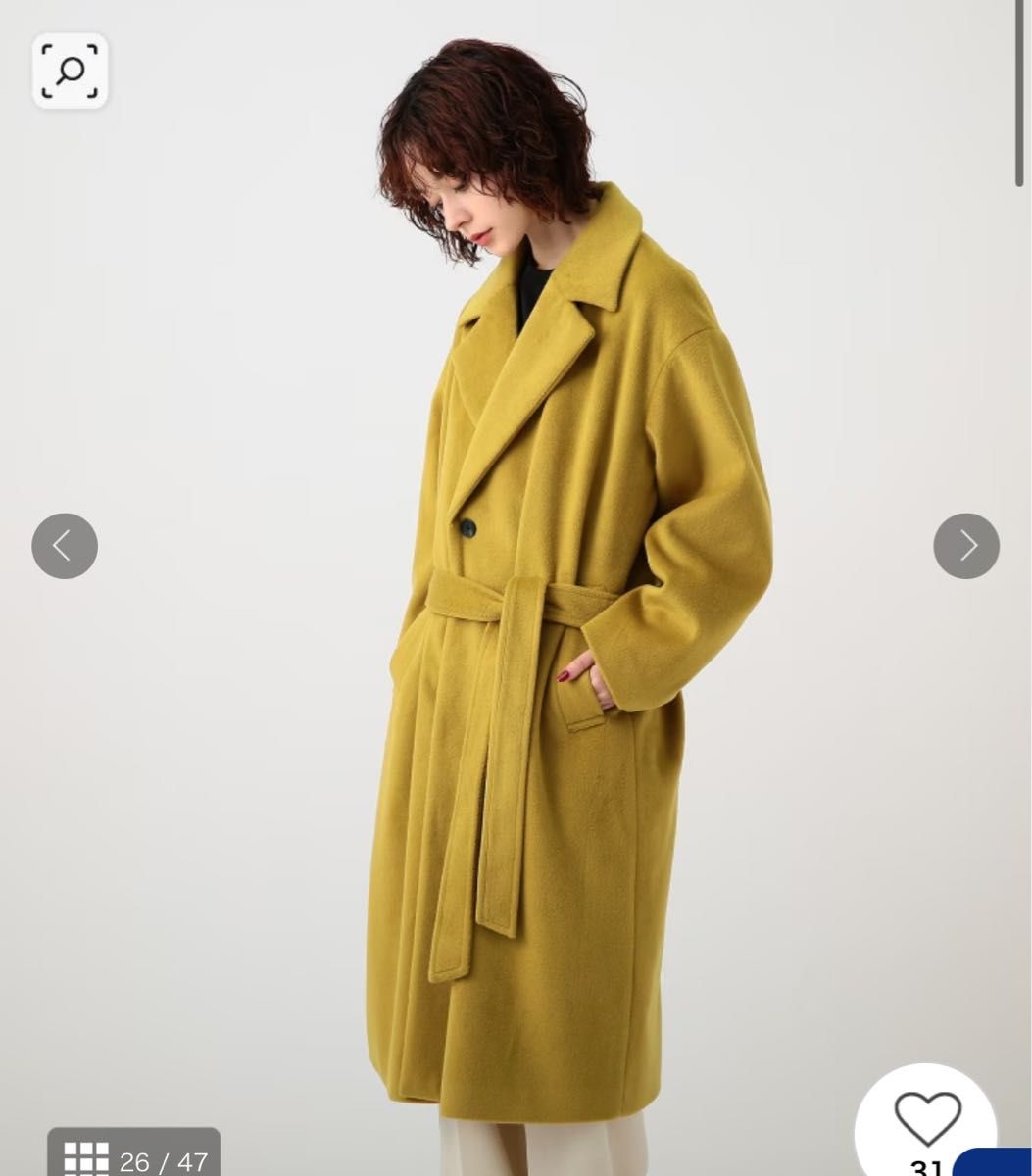Add this coat to favorites

click(x=927, y=1122)
